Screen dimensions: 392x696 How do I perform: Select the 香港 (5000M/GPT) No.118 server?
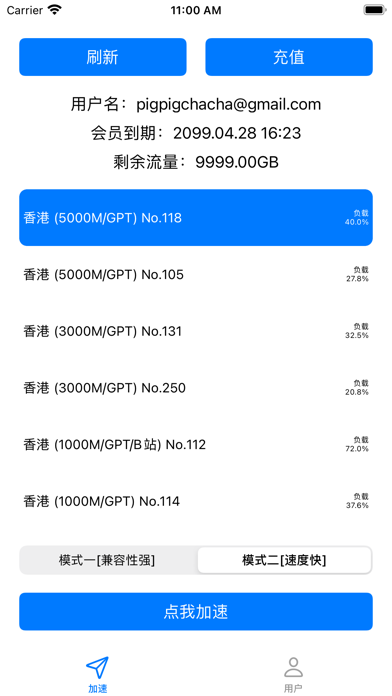point(196,218)
